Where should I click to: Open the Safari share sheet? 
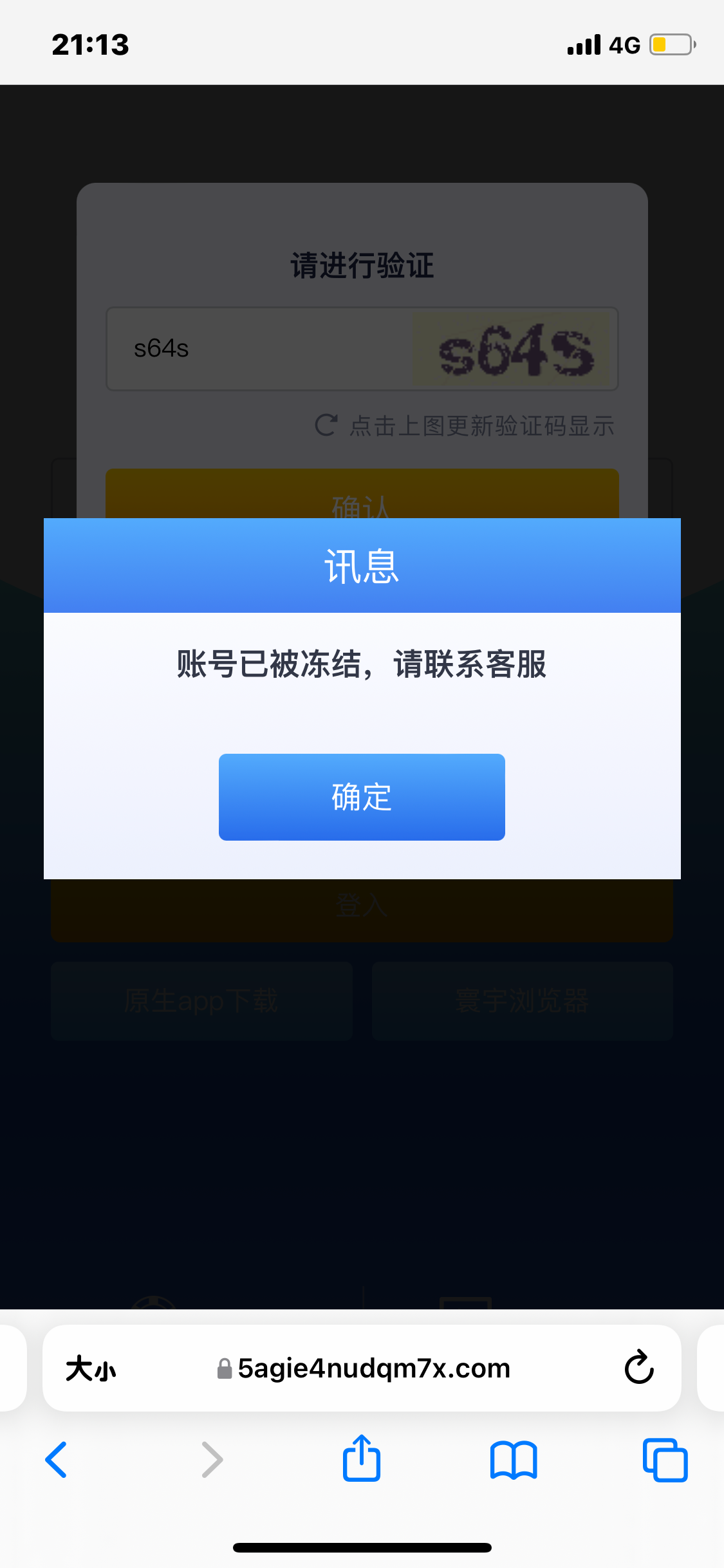(362, 1459)
